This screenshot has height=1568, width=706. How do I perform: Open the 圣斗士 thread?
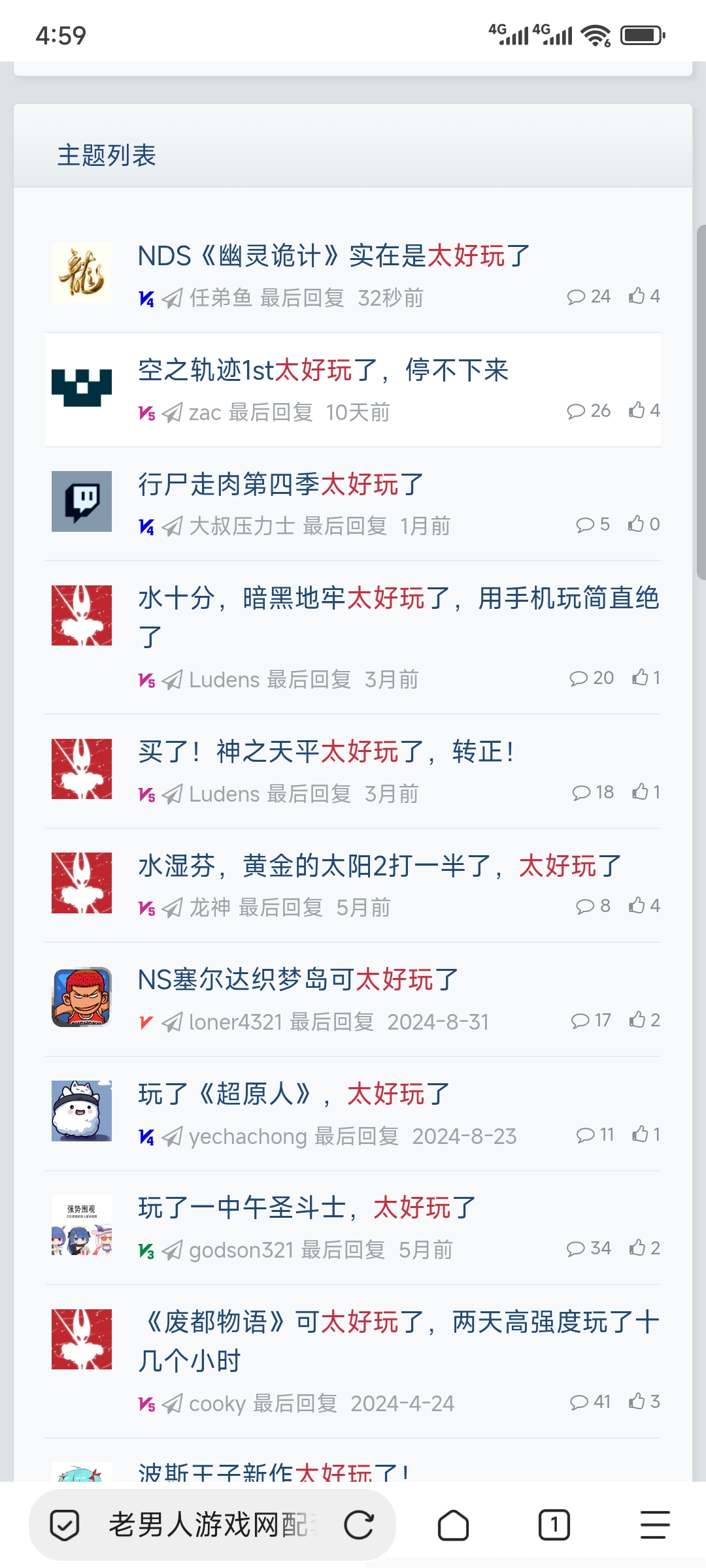coord(307,1208)
